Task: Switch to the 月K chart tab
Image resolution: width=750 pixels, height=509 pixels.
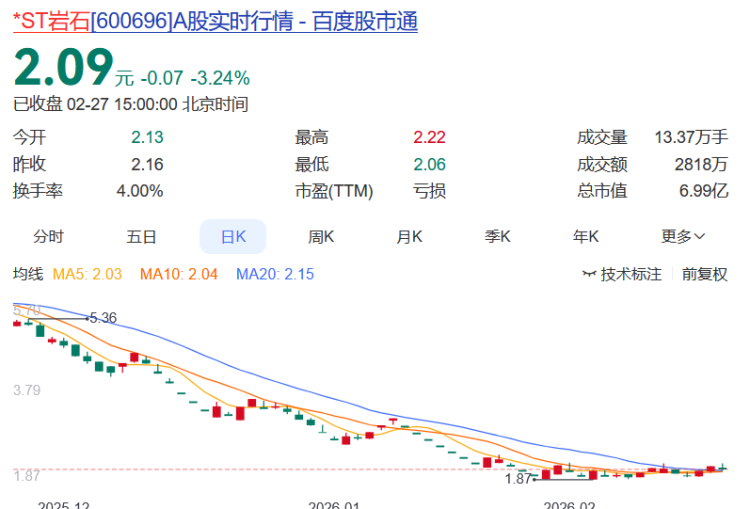Action: coord(409,237)
